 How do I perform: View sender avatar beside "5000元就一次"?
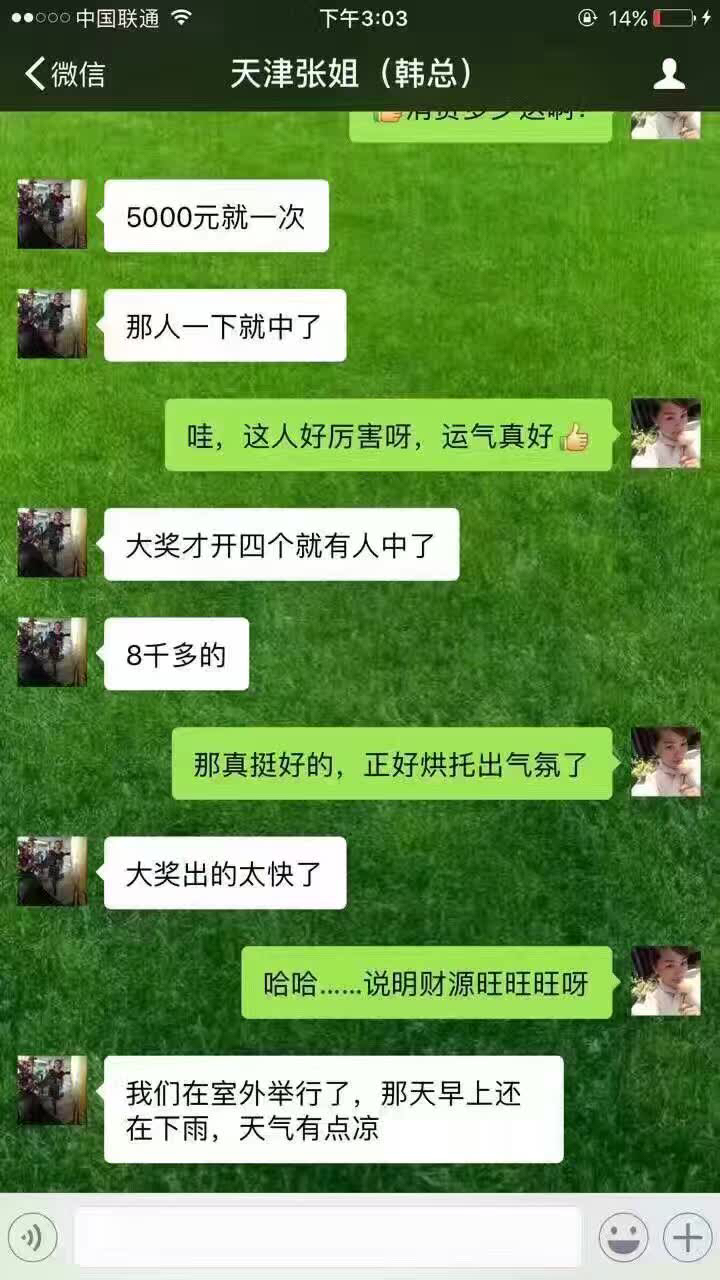point(52,214)
